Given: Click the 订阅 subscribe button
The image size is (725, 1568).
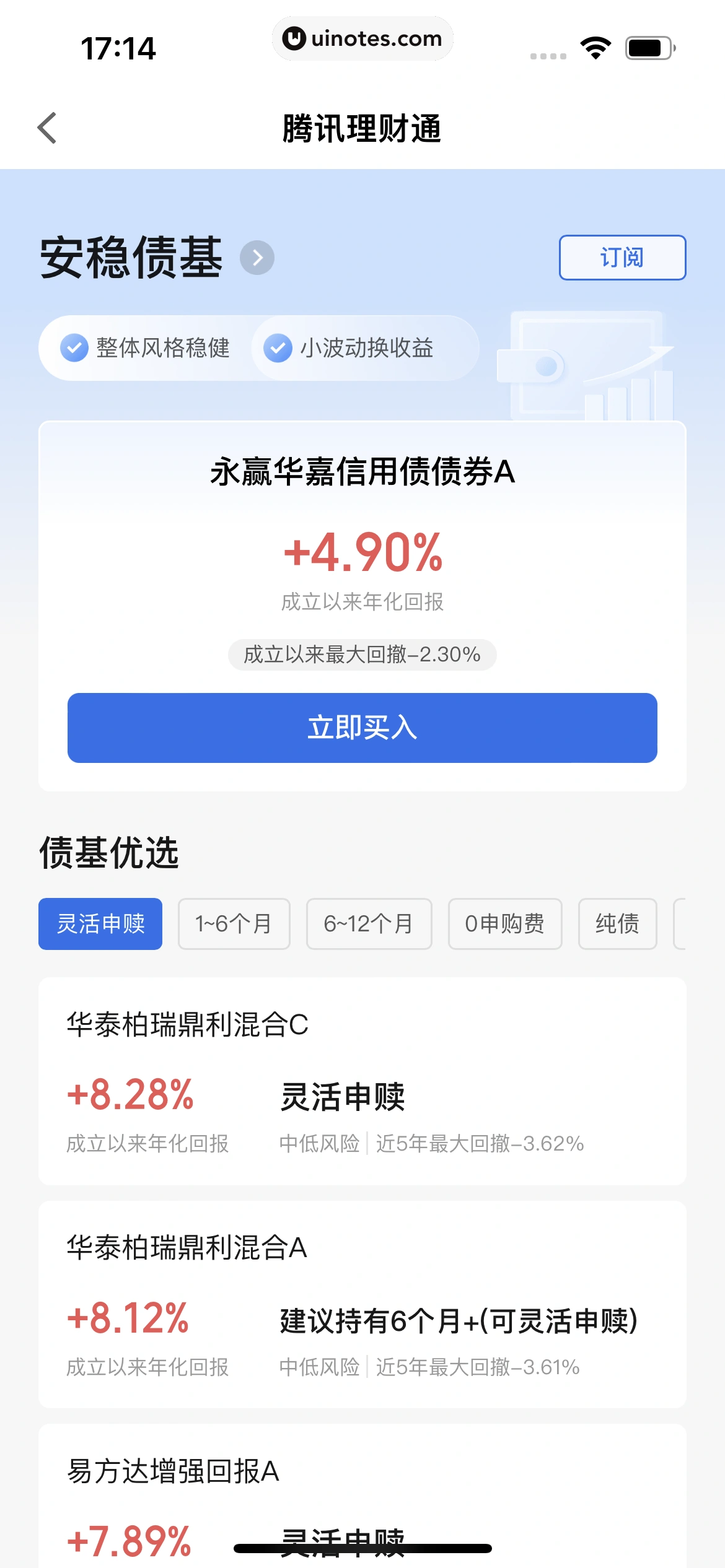Looking at the screenshot, I should 622,258.
